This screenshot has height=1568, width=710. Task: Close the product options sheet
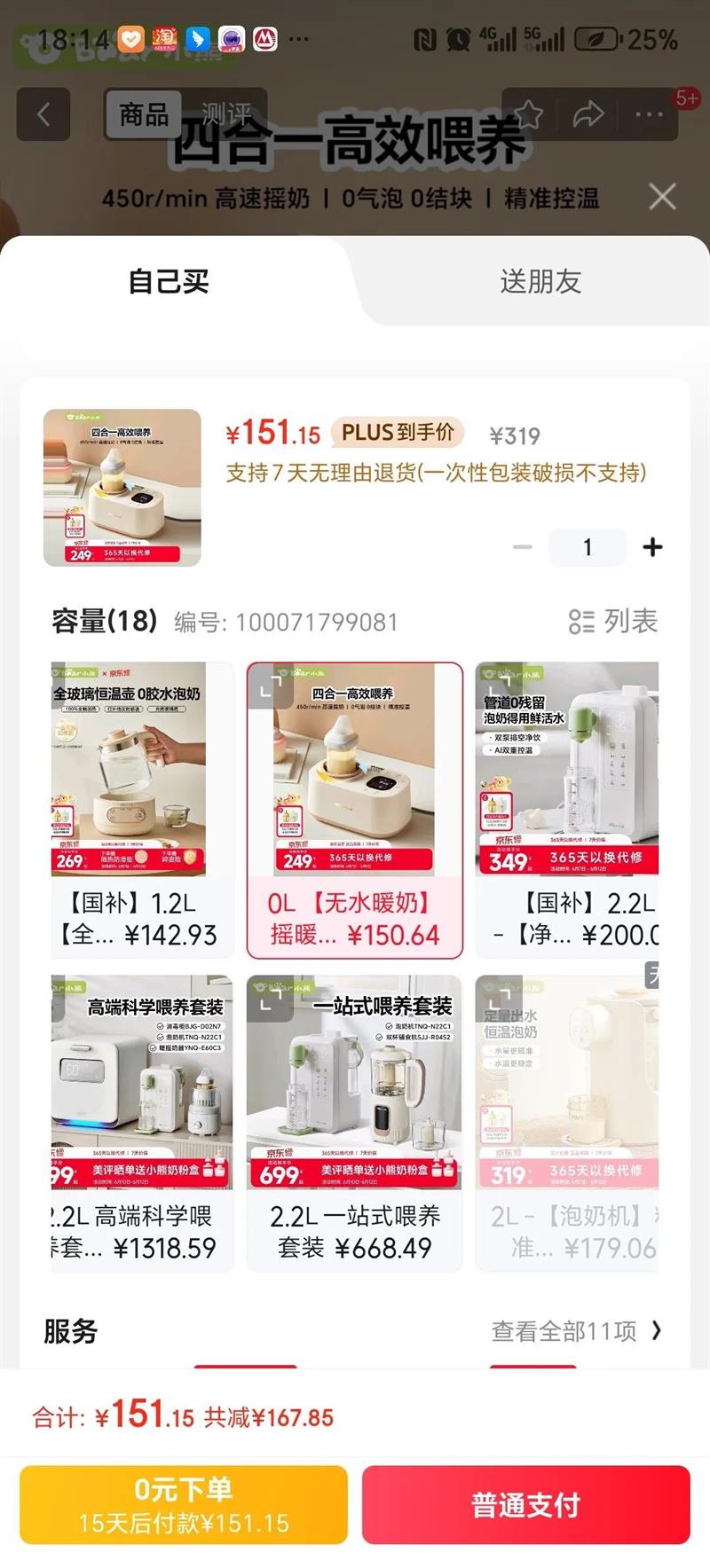tap(662, 196)
